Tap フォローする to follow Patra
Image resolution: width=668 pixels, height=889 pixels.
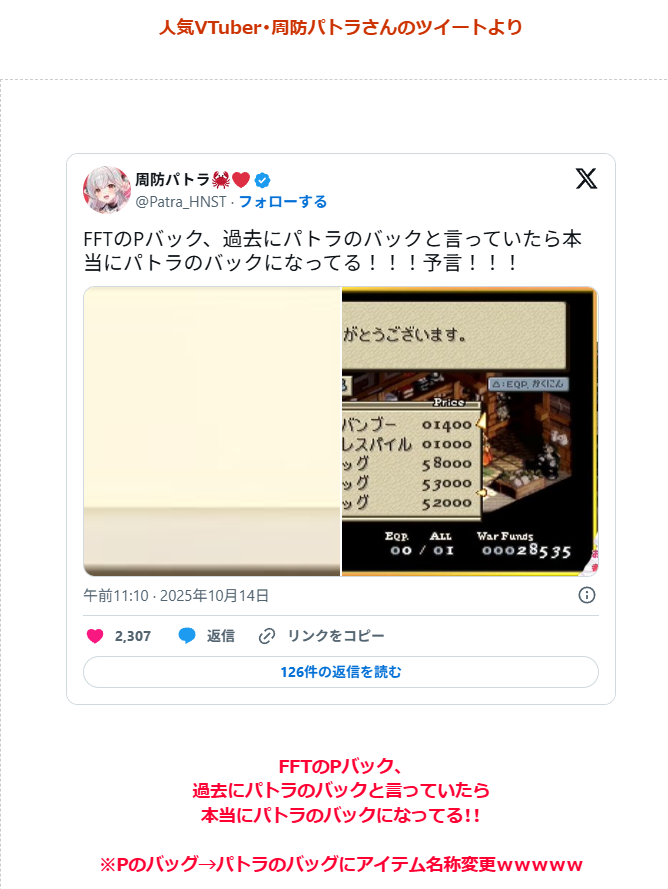coord(282,201)
